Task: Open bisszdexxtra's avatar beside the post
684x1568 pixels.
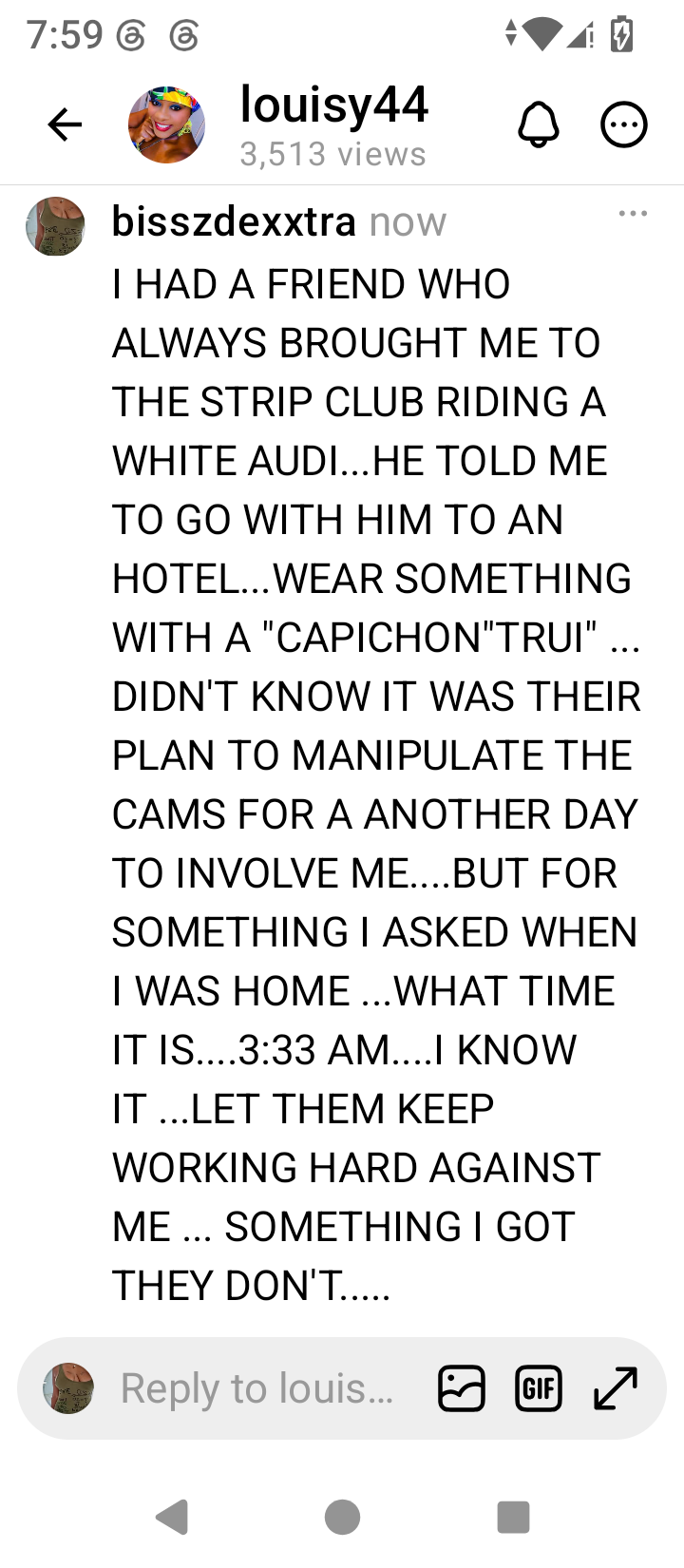Action: coord(55,226)
